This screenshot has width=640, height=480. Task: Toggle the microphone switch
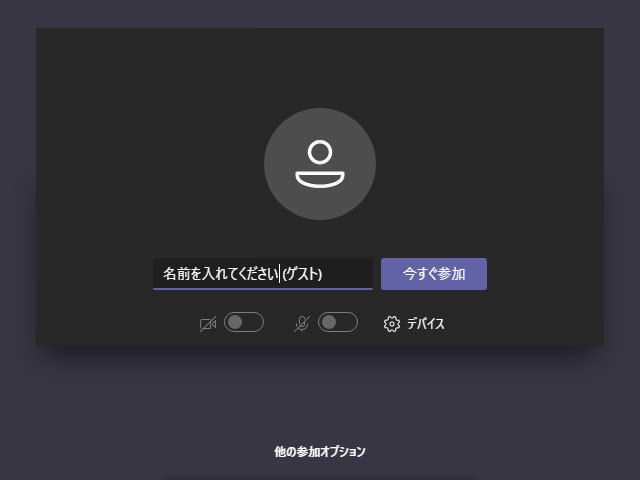[x=338, y=322]
